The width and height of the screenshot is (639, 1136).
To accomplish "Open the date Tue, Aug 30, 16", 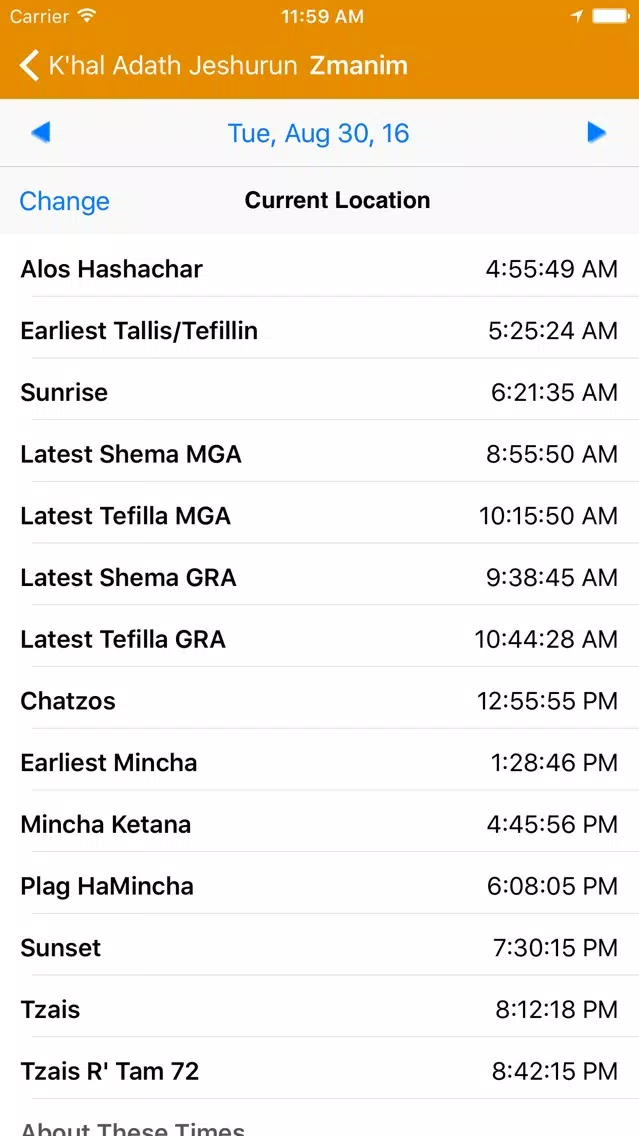I will (318, 133).
